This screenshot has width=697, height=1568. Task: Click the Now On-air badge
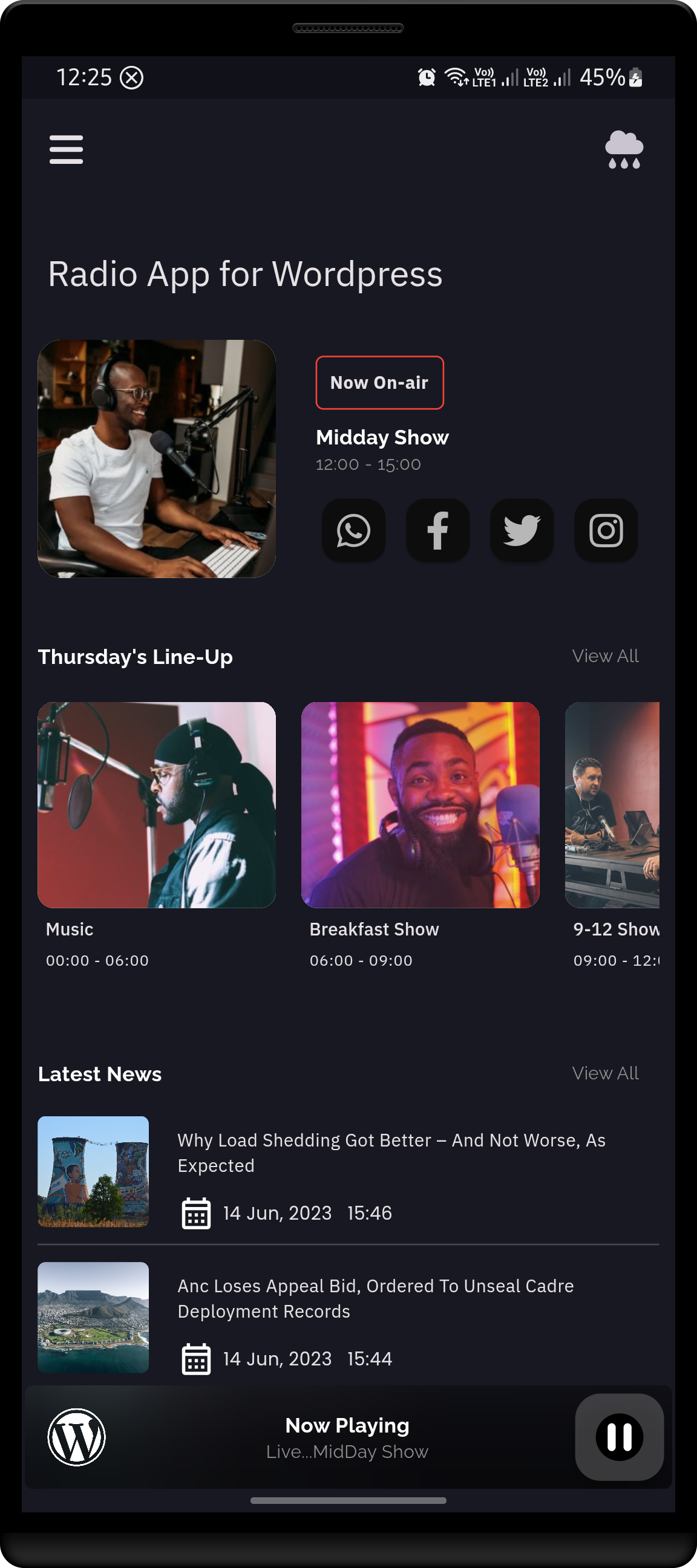pyautogui.click(x=379, y=382)
